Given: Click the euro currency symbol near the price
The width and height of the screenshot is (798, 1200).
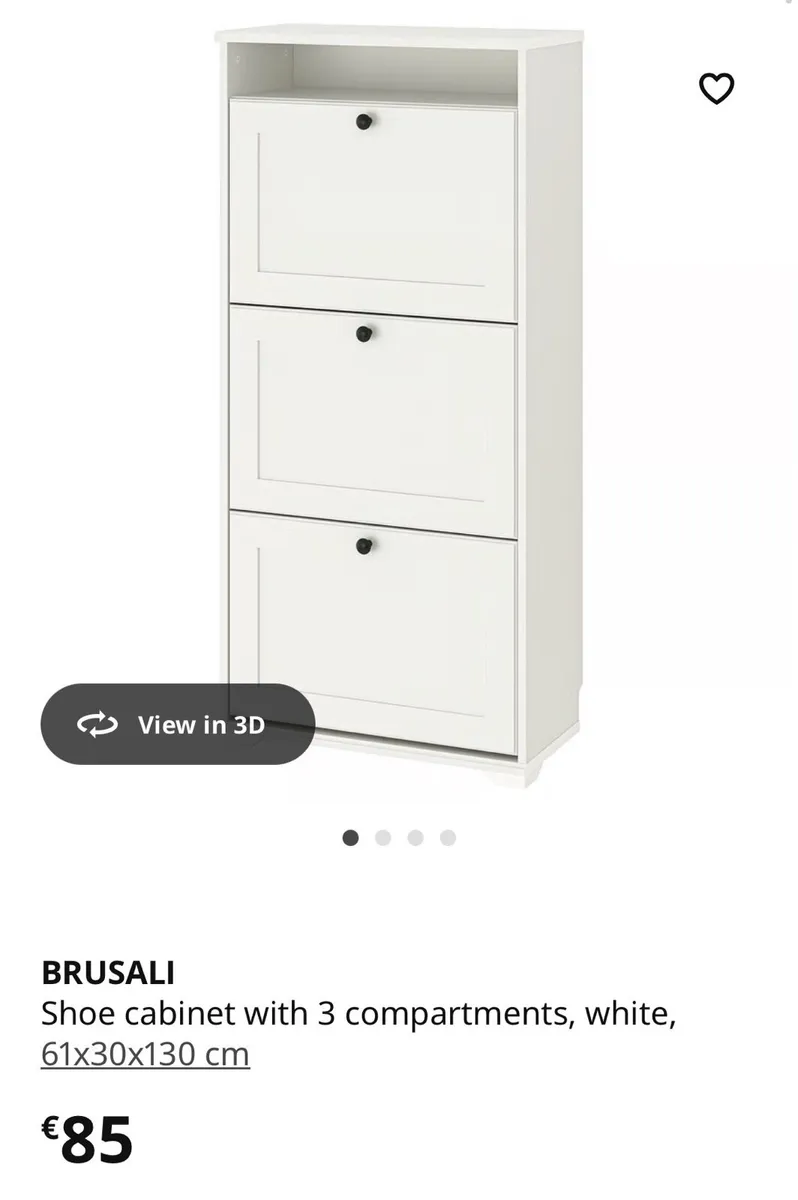Looking at the screenshot, I should coord(51,1125).
